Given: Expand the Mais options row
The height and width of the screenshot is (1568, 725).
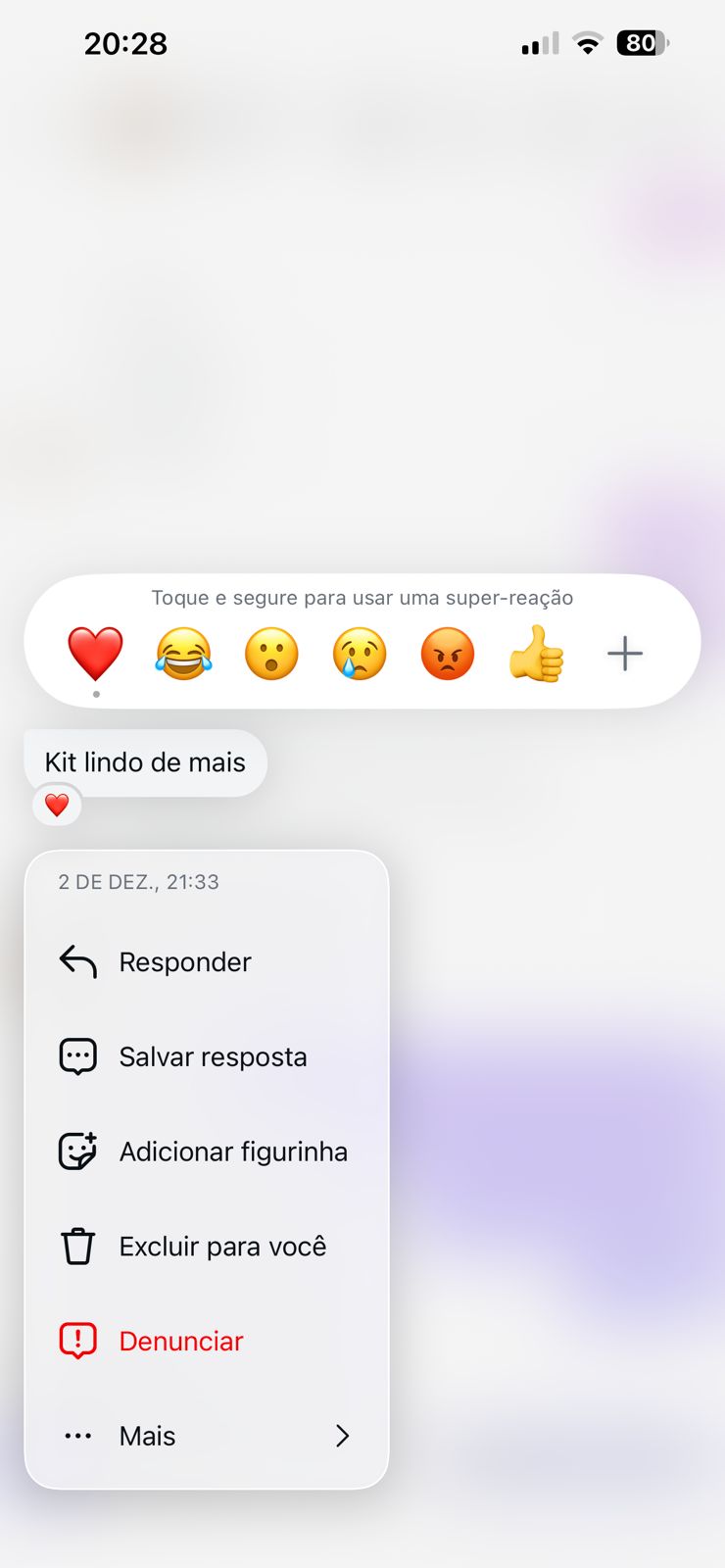Looking at the screenshot, I should click(x=206, y=1437).
